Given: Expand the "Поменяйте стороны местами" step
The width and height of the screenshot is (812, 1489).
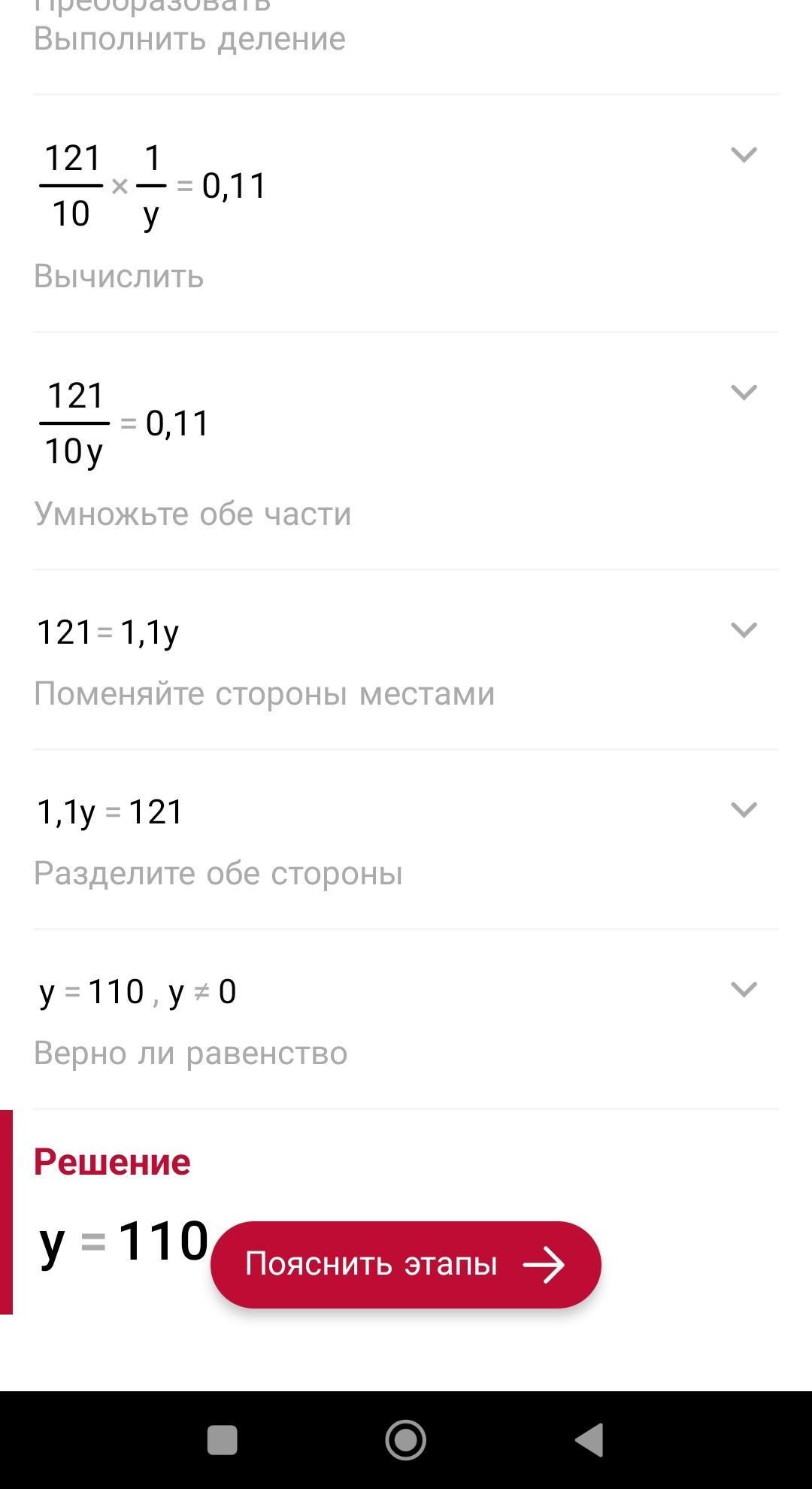Looking at the screenshot, I should [x=744, y=630].
